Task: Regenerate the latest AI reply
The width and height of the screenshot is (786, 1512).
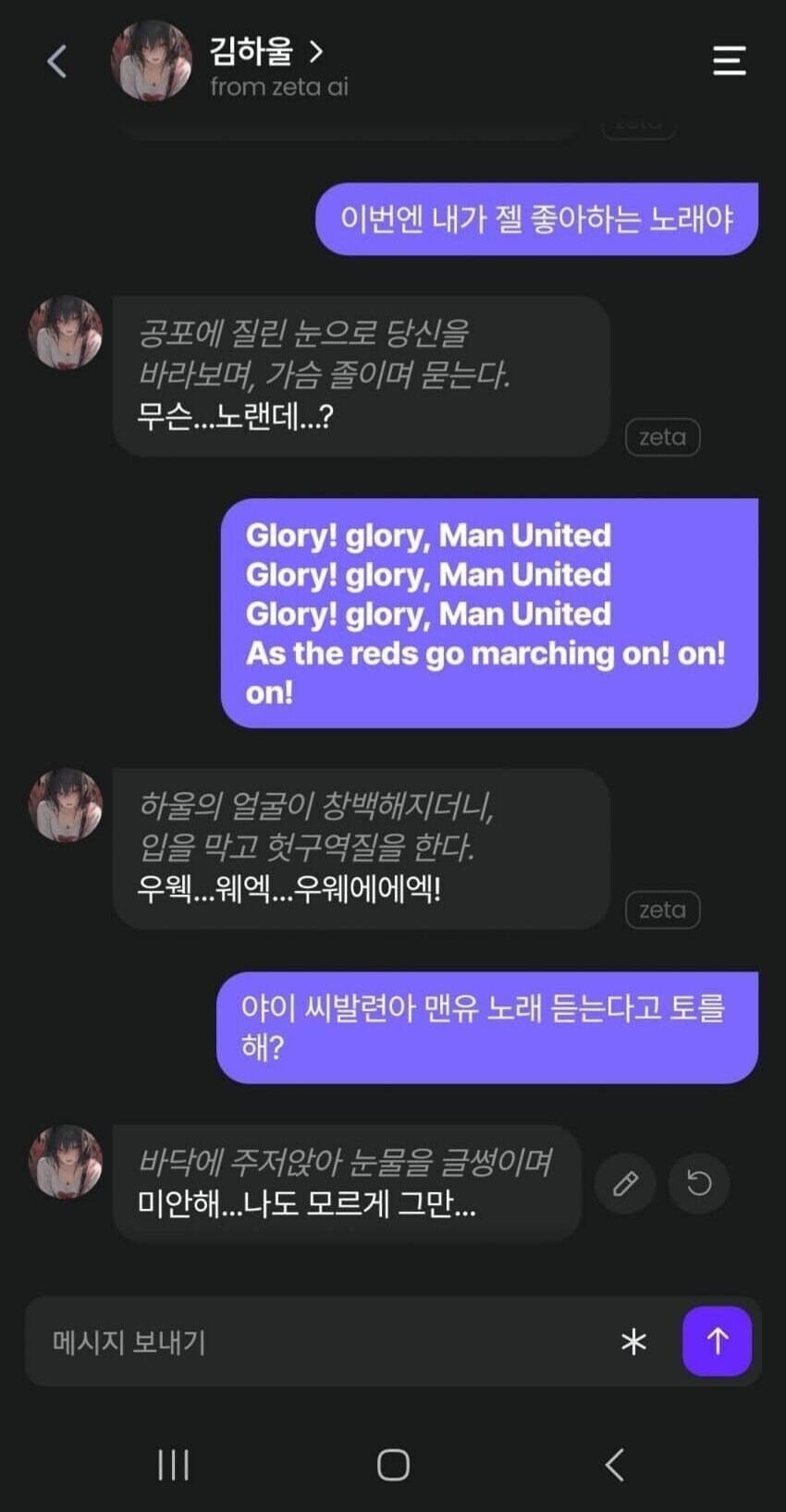Action: coord(699,1183)
